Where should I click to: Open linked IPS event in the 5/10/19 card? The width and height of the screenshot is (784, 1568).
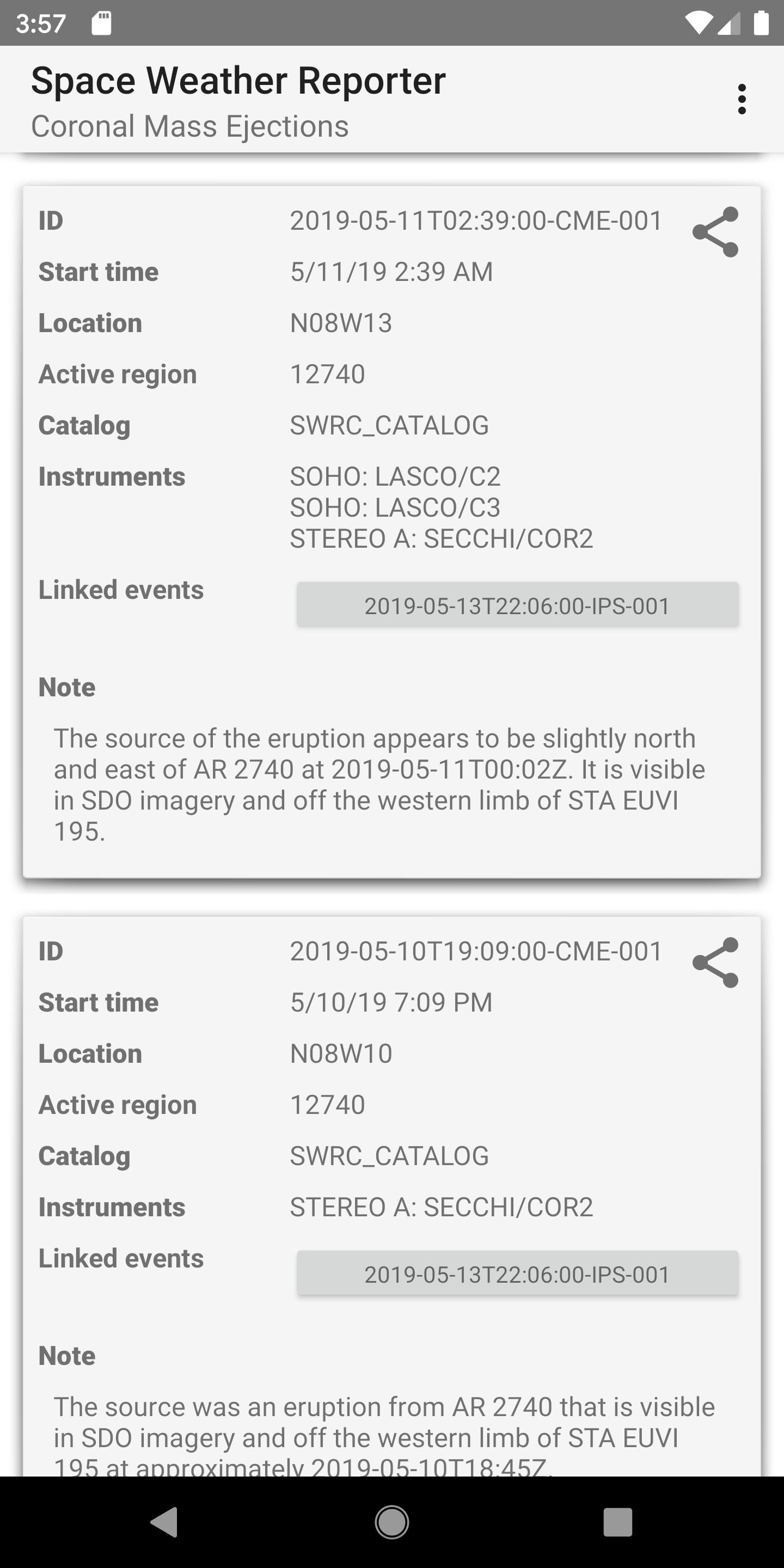517,1274
